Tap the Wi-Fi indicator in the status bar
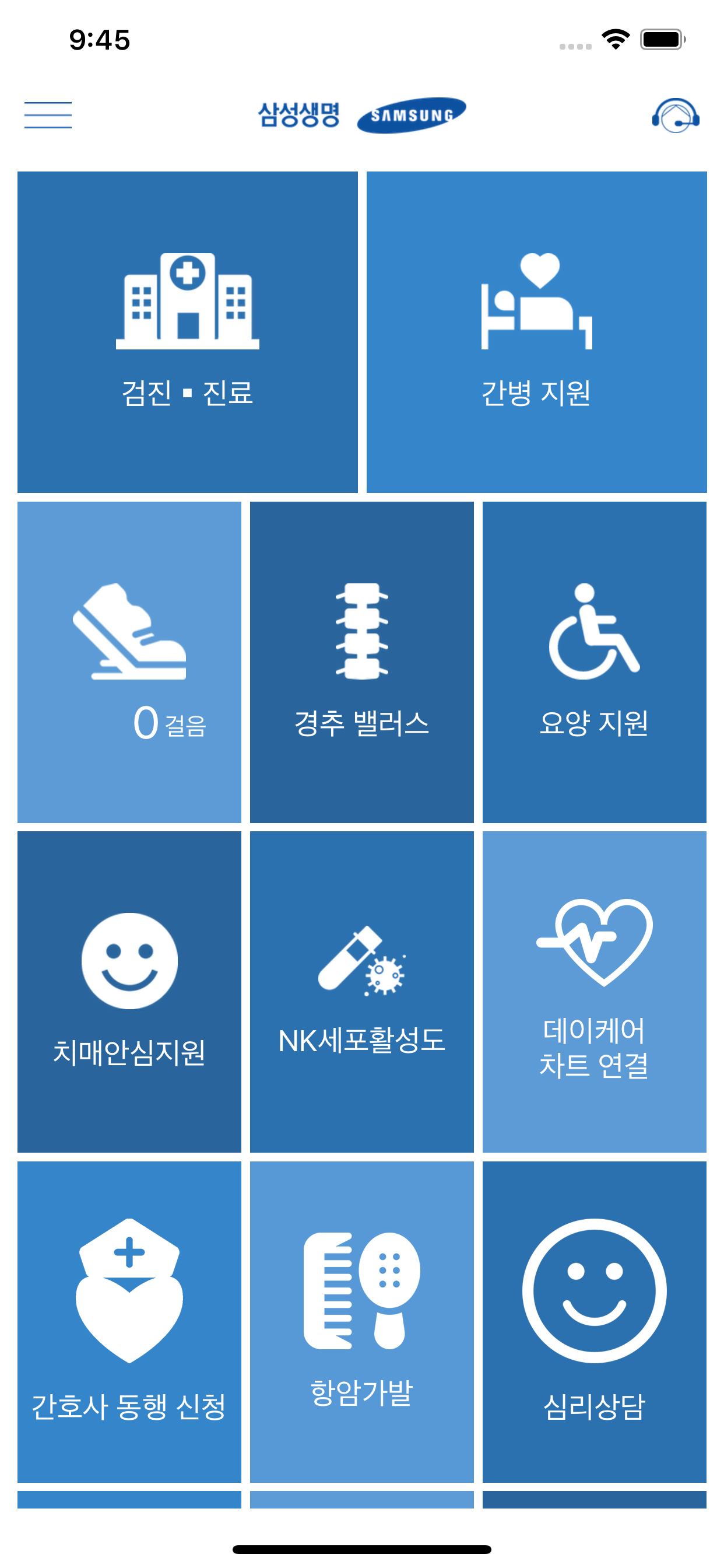The height and width of the screenshot is (1568, 724). click(x=616, y=39)
